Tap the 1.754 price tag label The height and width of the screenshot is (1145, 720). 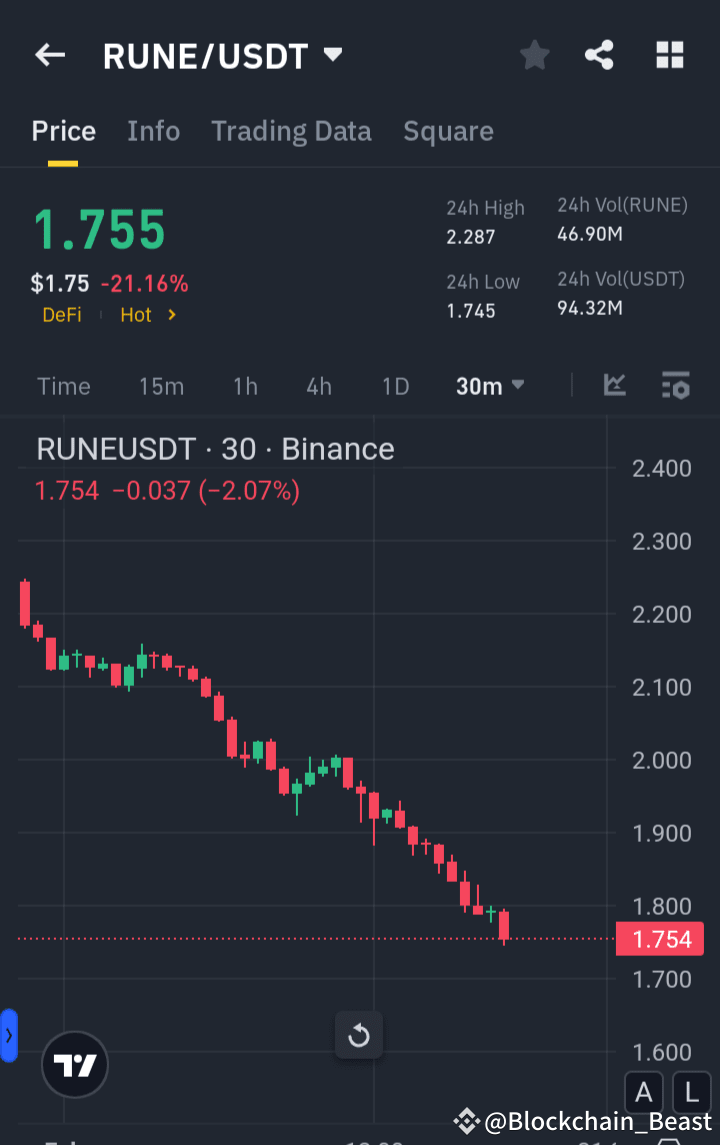[x=660, y=938]
